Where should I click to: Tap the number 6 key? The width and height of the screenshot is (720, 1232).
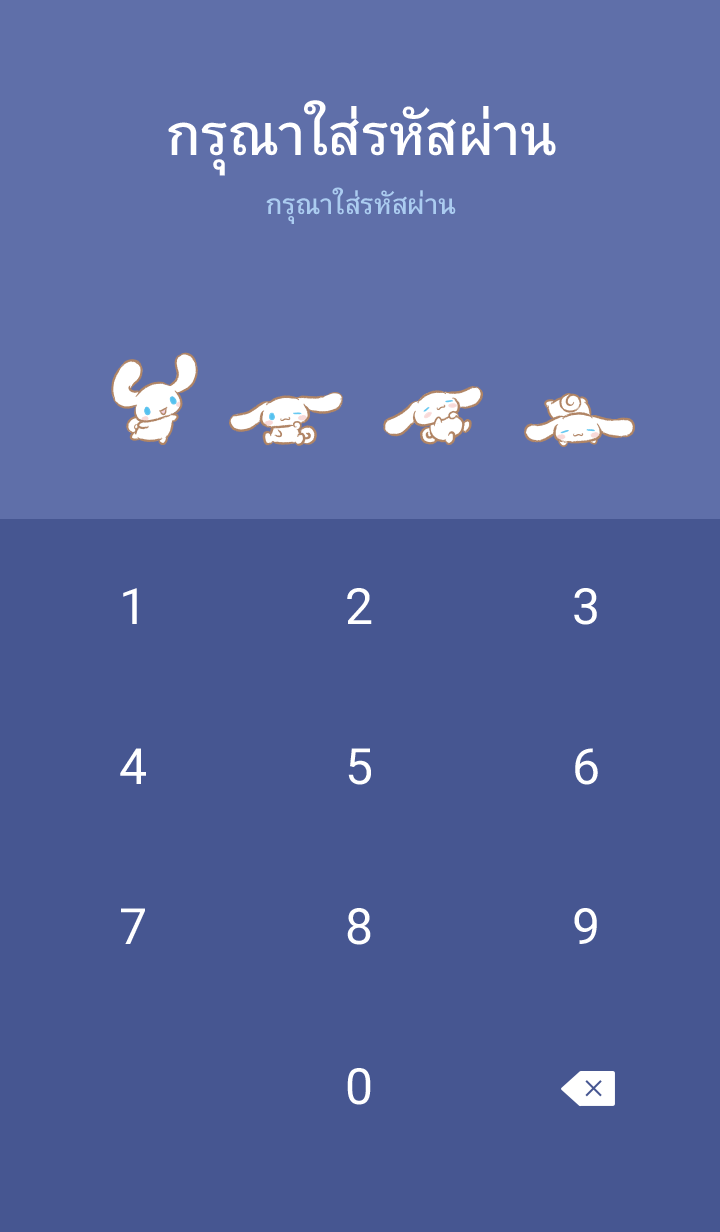pos(586,767)
